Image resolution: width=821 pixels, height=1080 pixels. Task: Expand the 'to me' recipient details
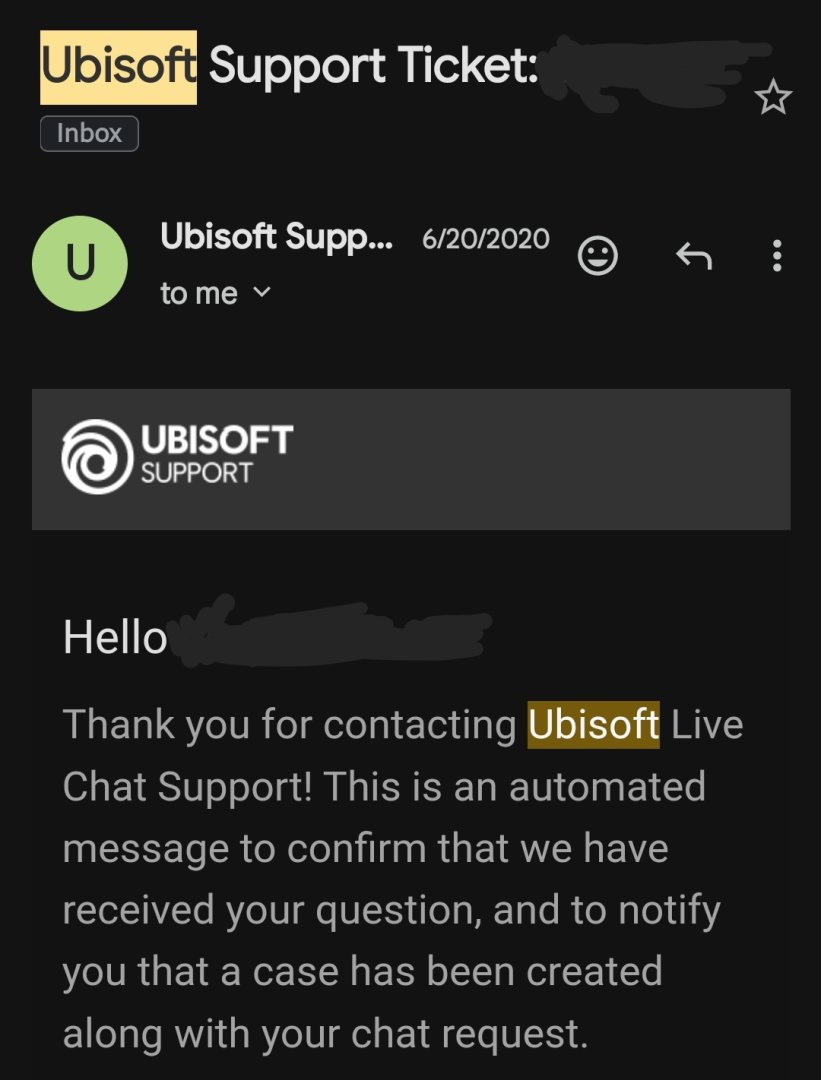tap(262, 293)
